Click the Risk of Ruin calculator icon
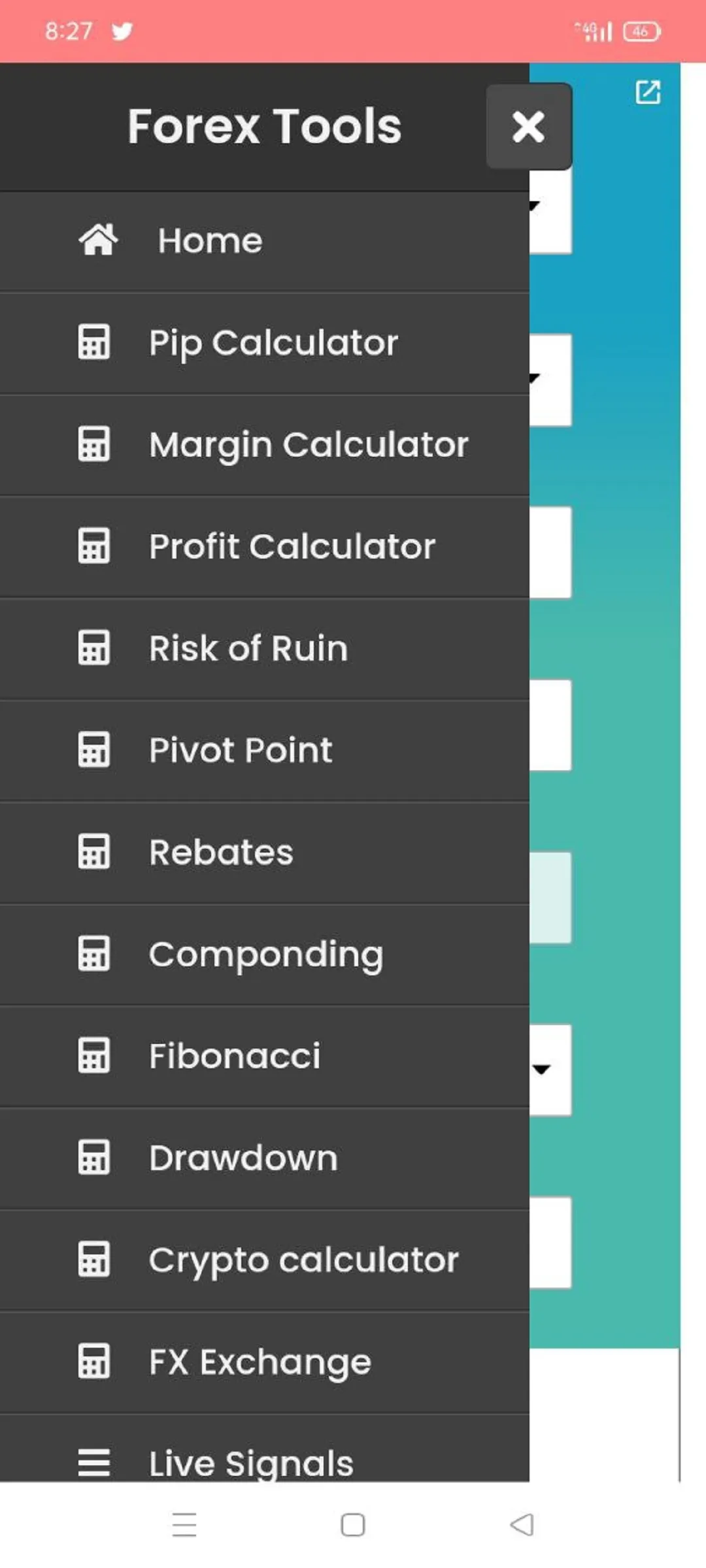Screen dimensions: 706x1568 click(94, 647)
